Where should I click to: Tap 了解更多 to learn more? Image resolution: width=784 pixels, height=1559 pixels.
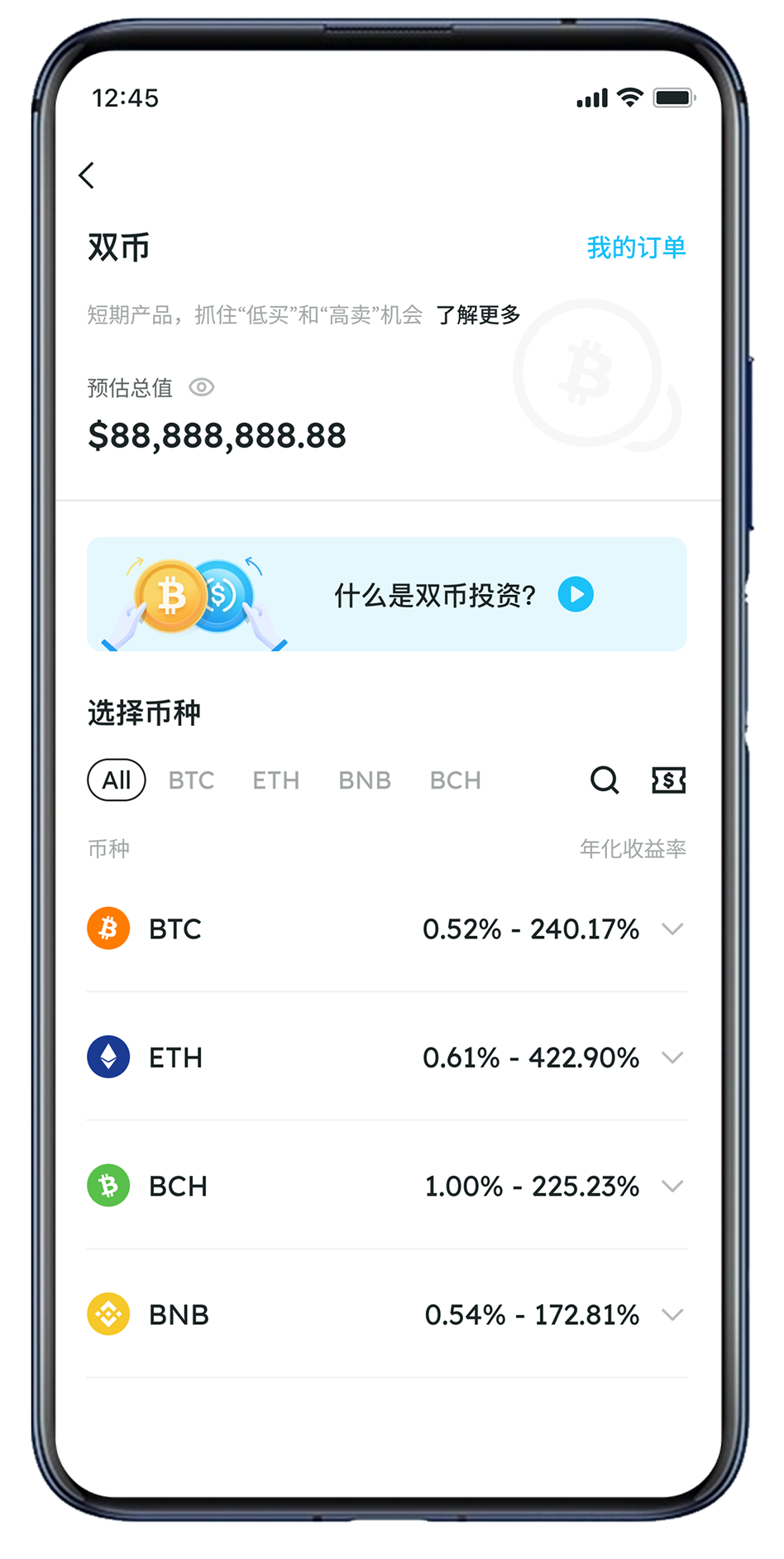point(478,315)
